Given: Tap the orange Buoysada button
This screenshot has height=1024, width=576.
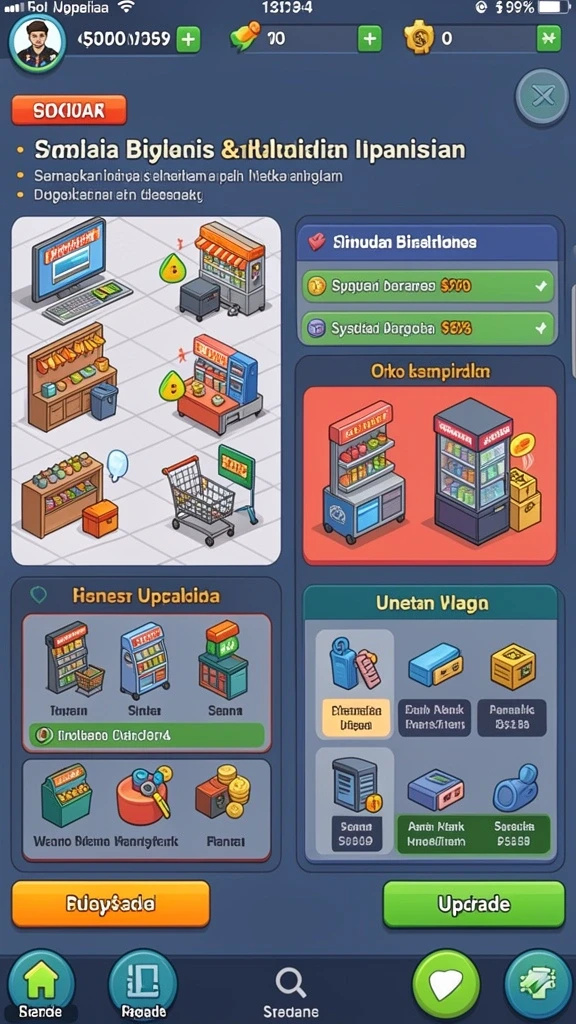Looking at the screenshot, I should (x=111, y=904).
